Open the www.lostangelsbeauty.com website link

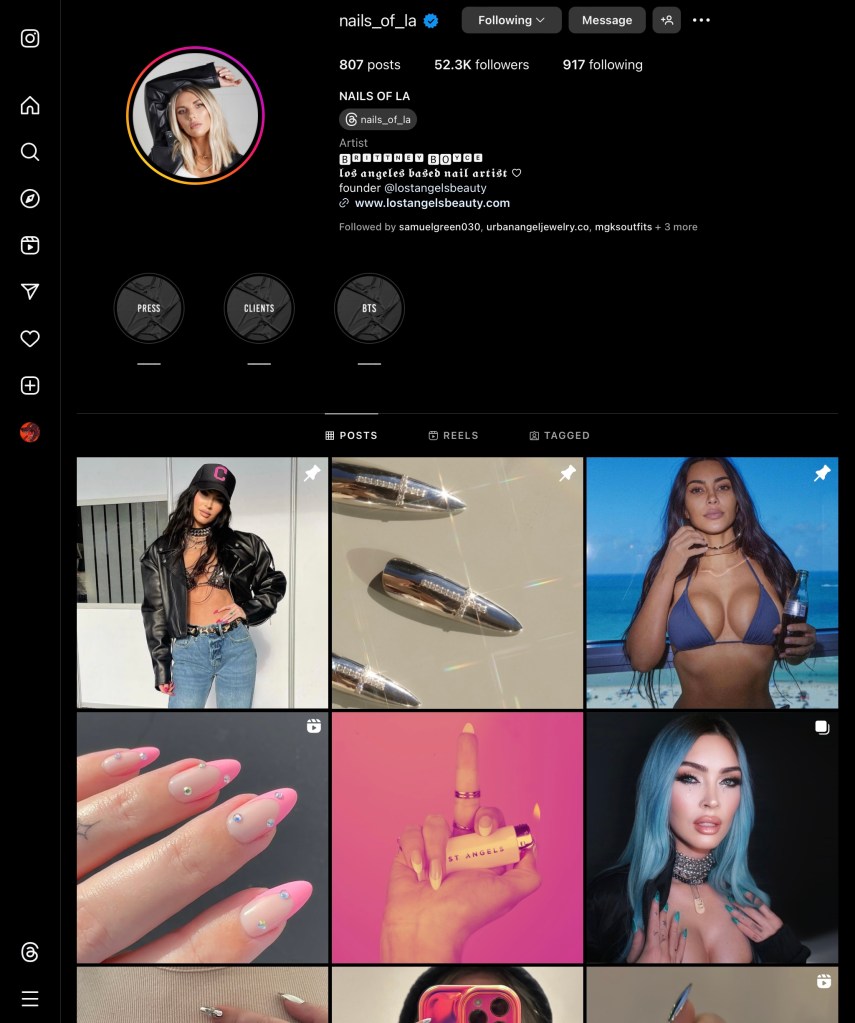[432, 203]
